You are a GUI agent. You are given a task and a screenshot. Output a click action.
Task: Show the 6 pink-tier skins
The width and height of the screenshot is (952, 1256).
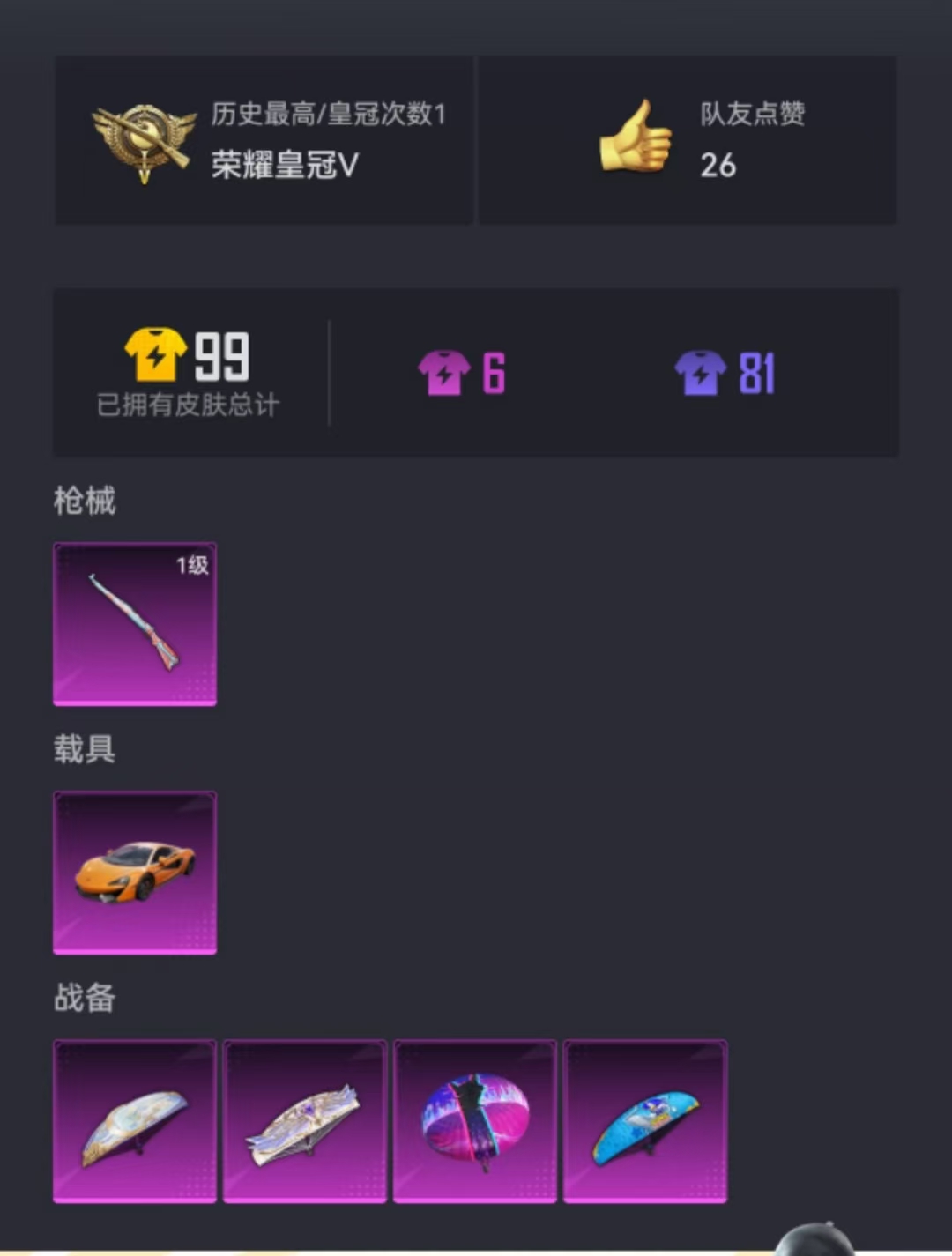click(x=462, y=373)
